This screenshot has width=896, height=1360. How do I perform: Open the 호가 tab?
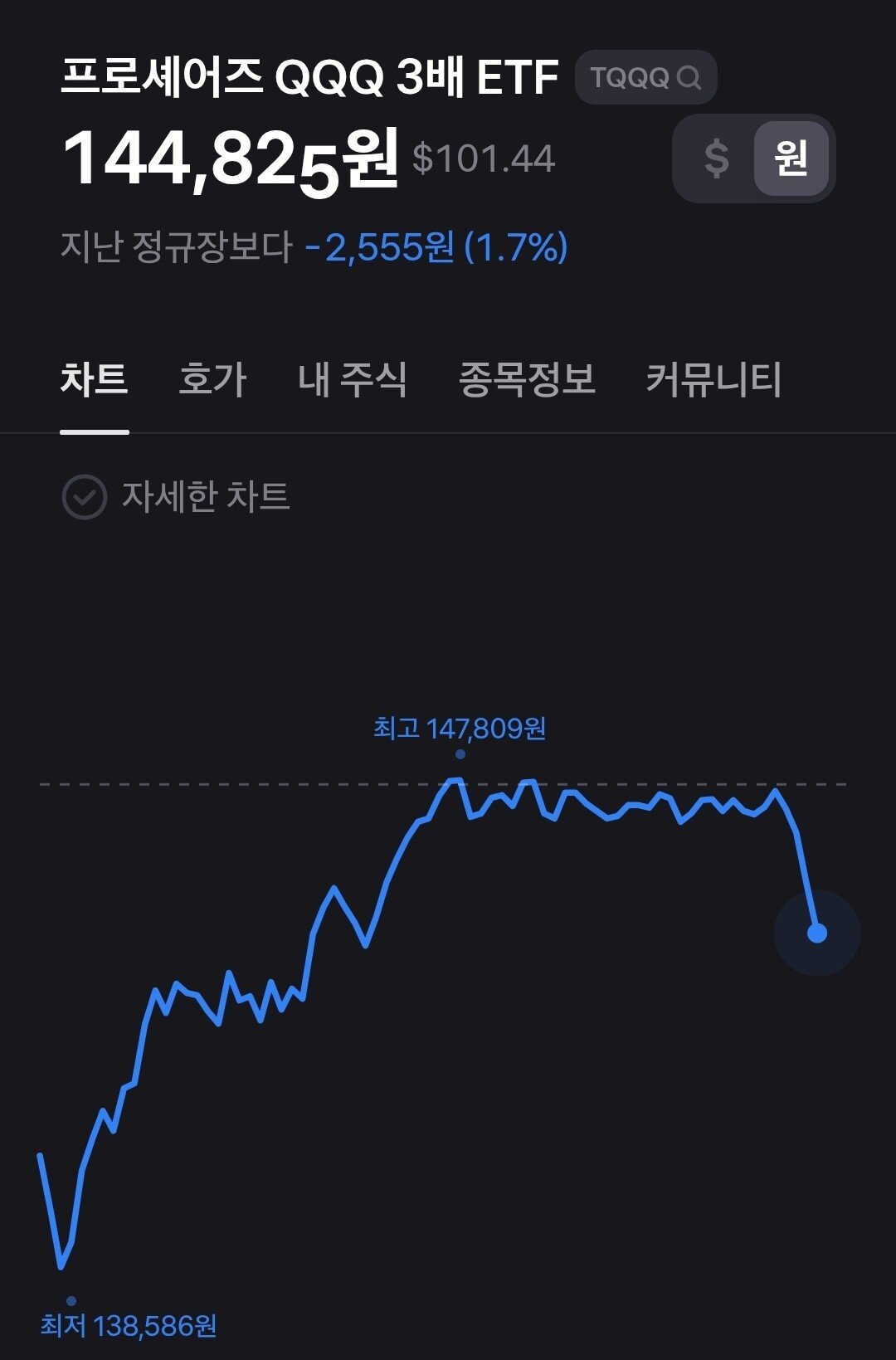(x=212, y=380)
